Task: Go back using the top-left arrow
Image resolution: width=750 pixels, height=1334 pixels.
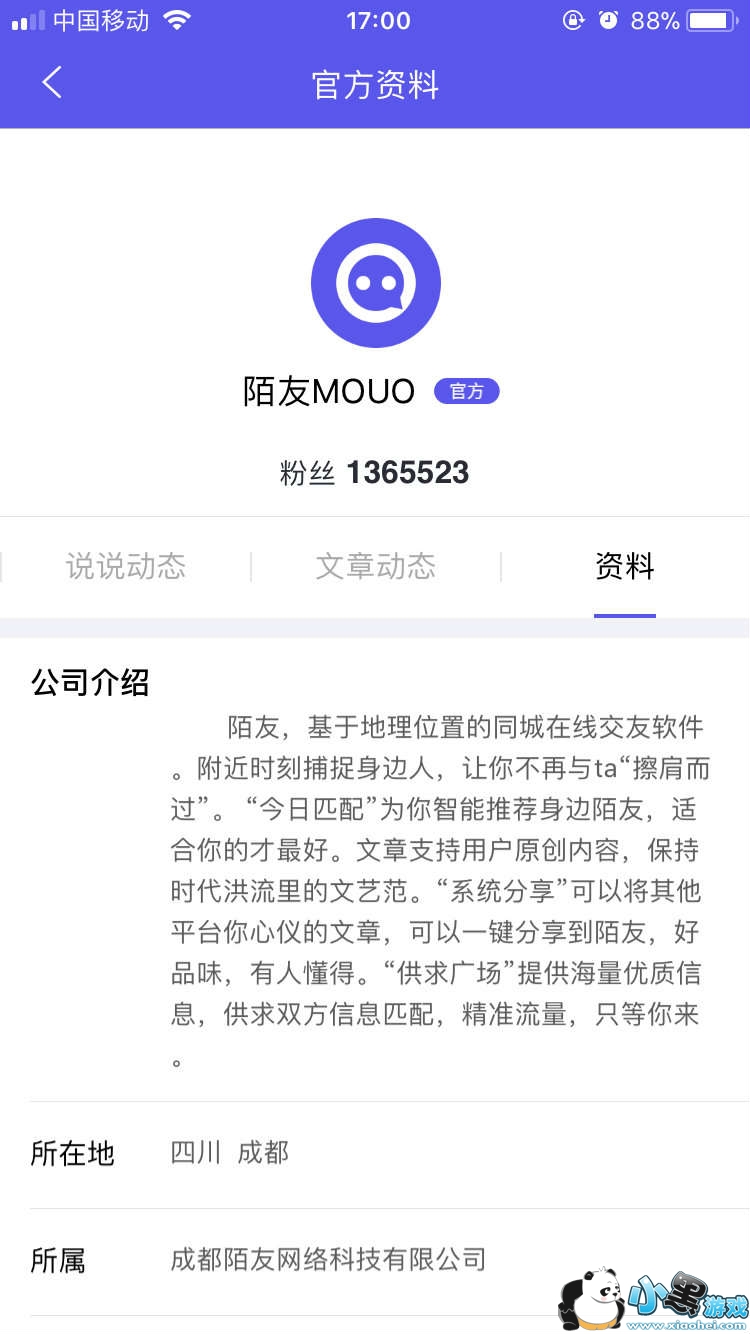Action: [x=52, y=83]
